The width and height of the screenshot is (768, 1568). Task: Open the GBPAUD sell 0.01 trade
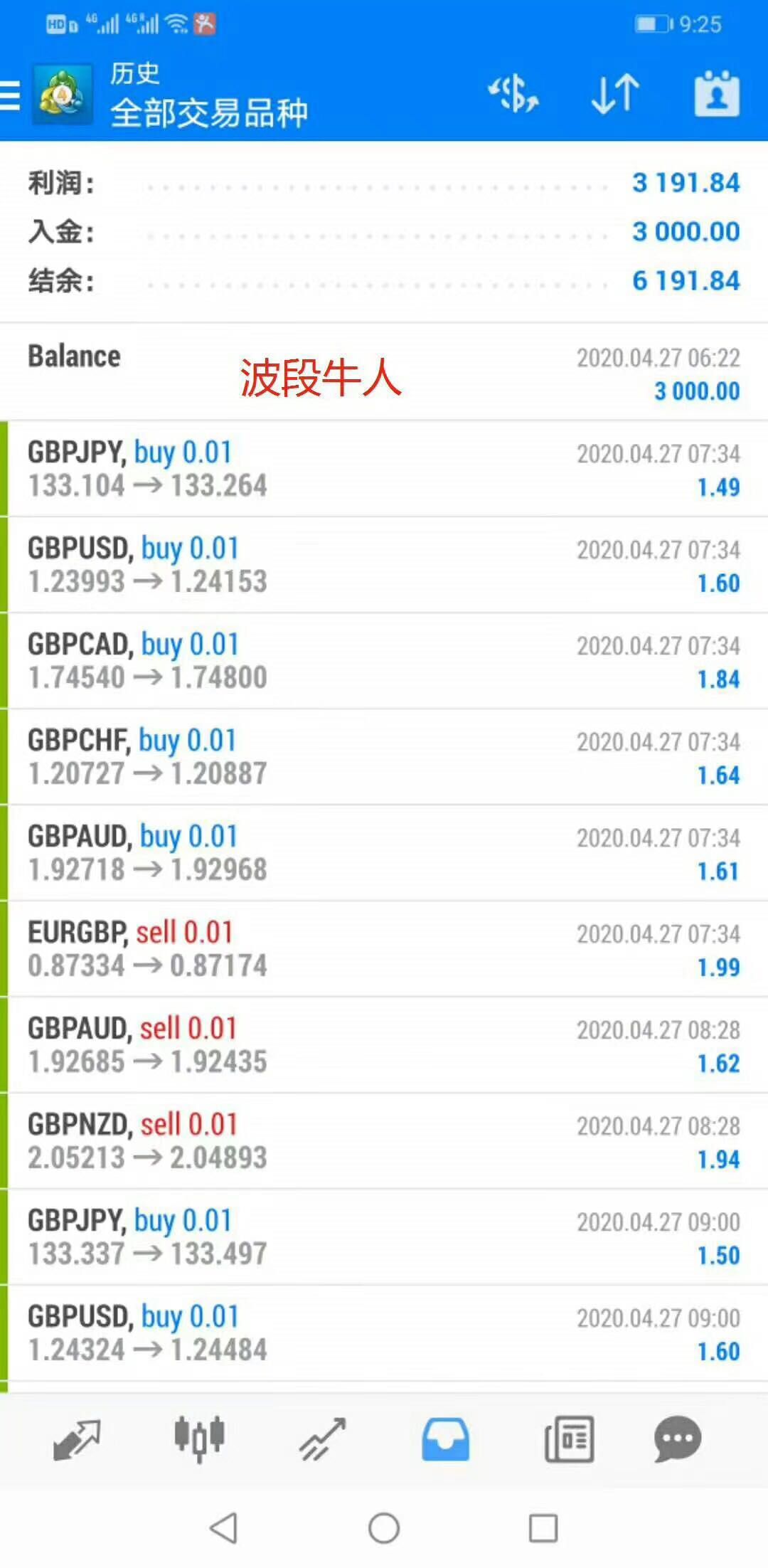[x=384, y=1045]
